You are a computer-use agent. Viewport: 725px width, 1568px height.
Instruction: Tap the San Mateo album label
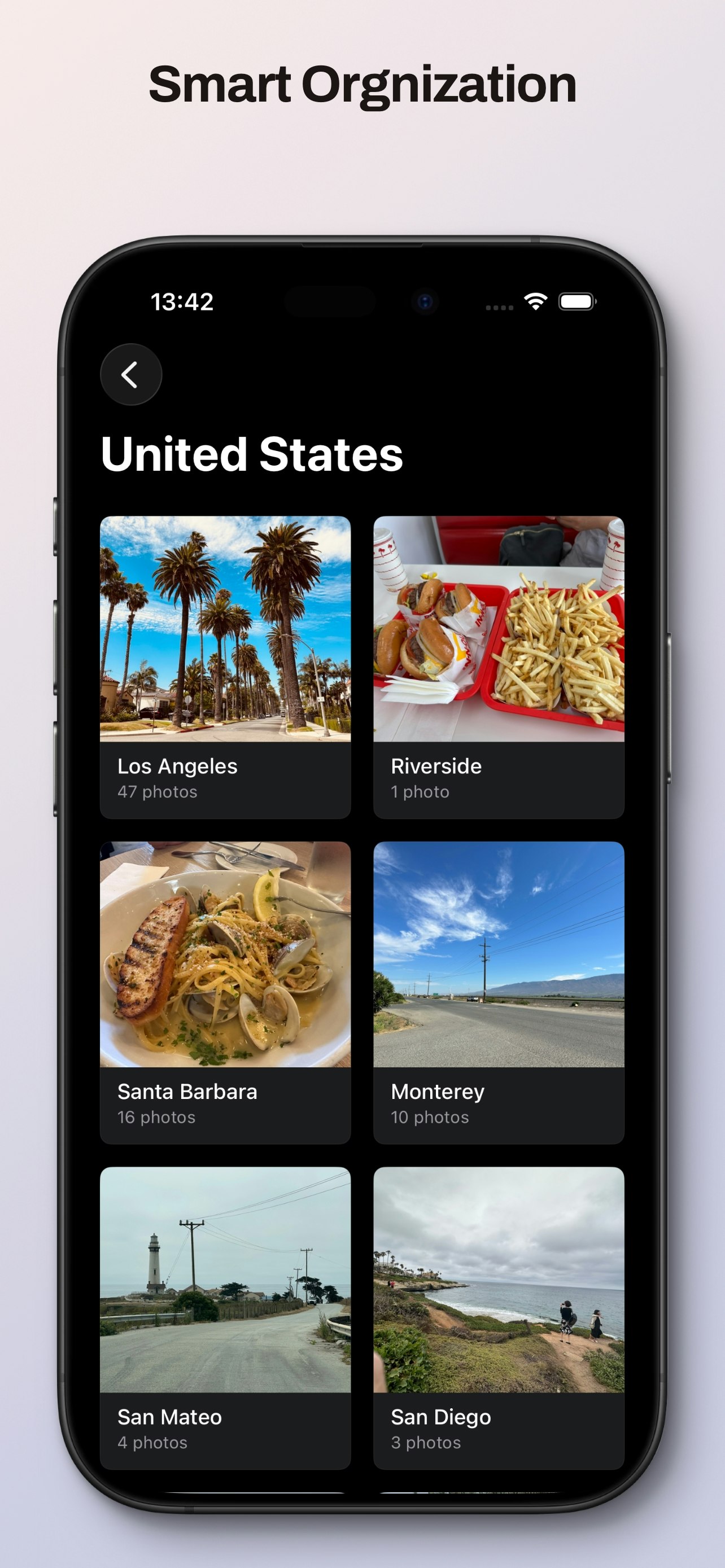[x=170, y=1416]
